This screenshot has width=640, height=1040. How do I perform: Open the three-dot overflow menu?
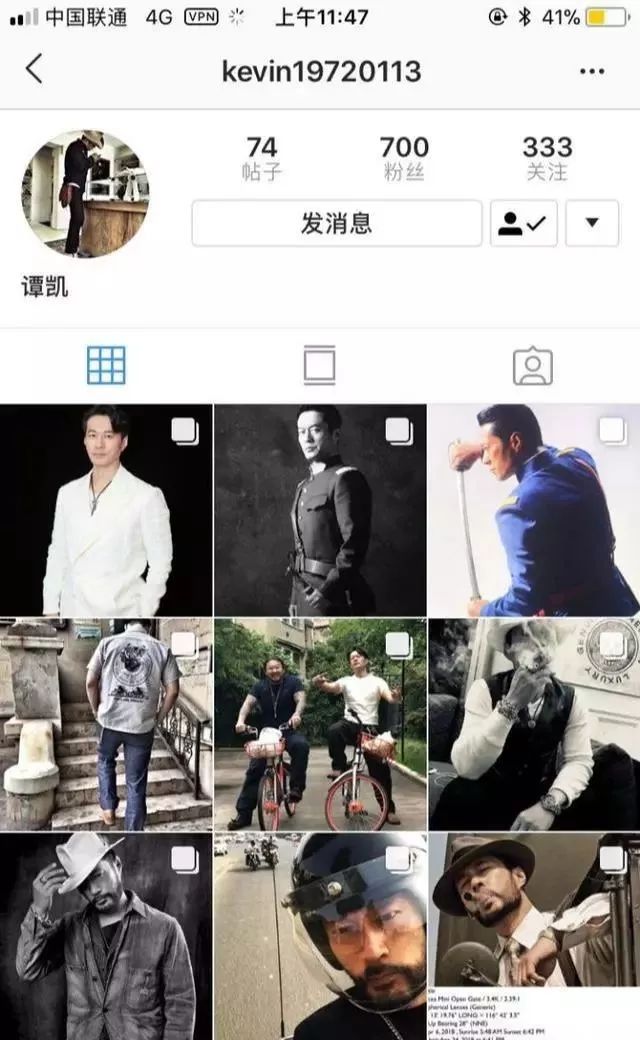coord(592,71)
